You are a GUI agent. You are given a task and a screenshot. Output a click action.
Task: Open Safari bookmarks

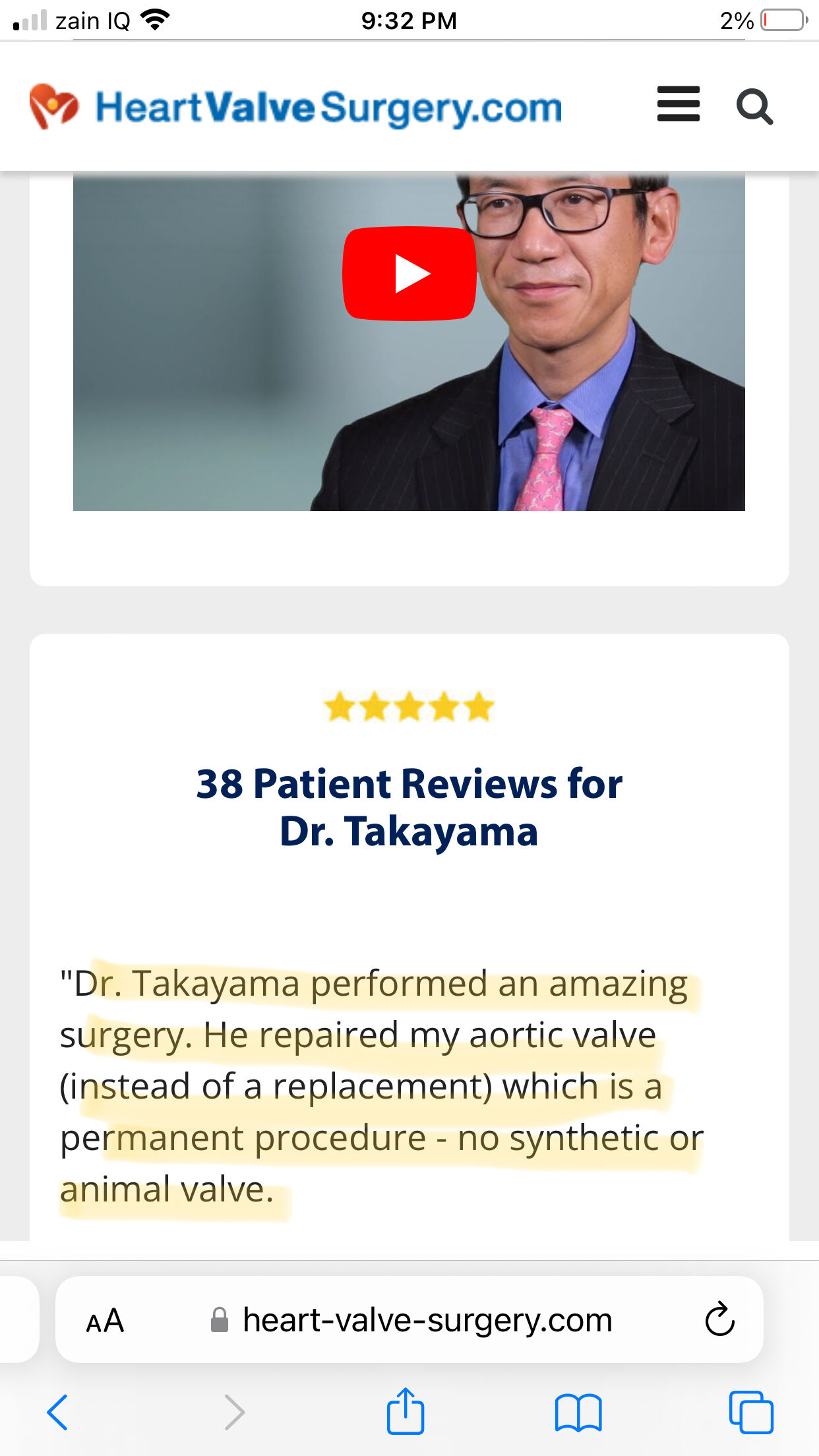[x=578, y=1412]
